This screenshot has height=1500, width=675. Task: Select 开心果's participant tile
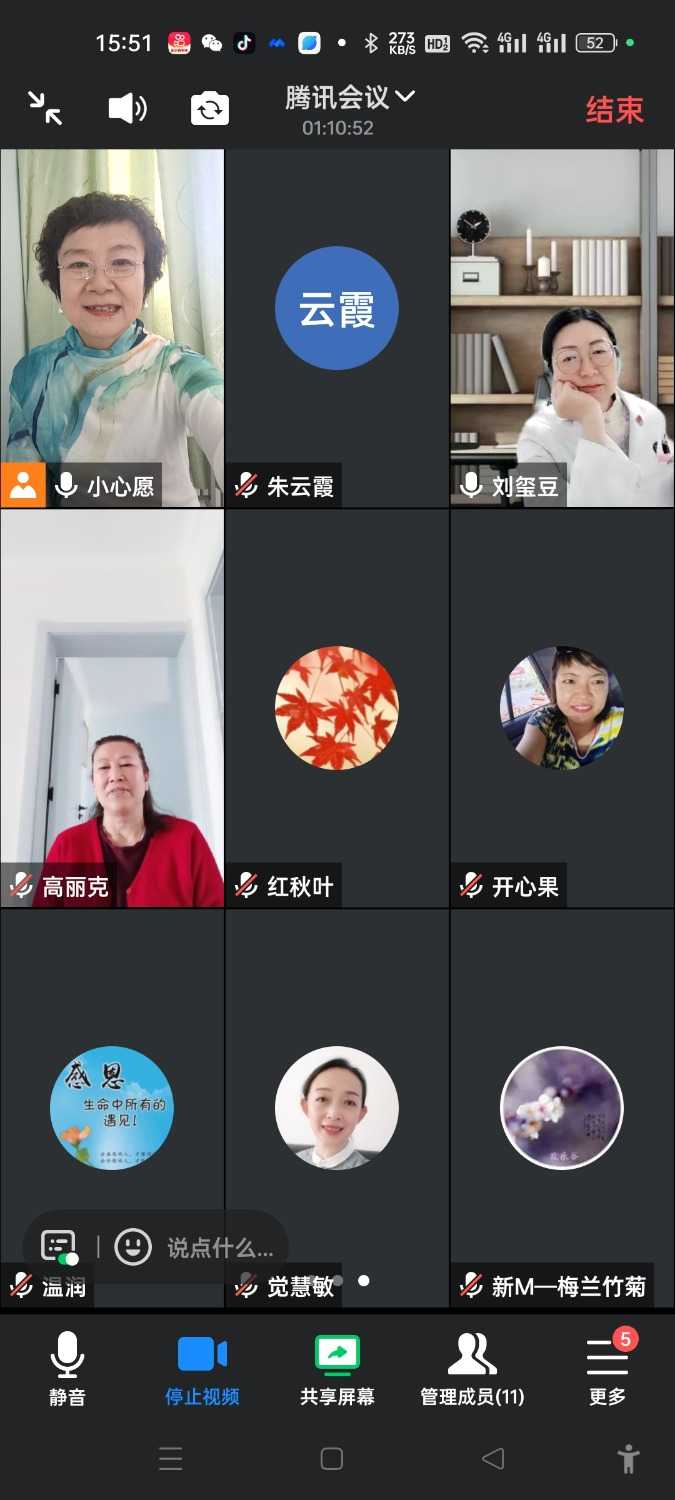(x=562, y=710)
